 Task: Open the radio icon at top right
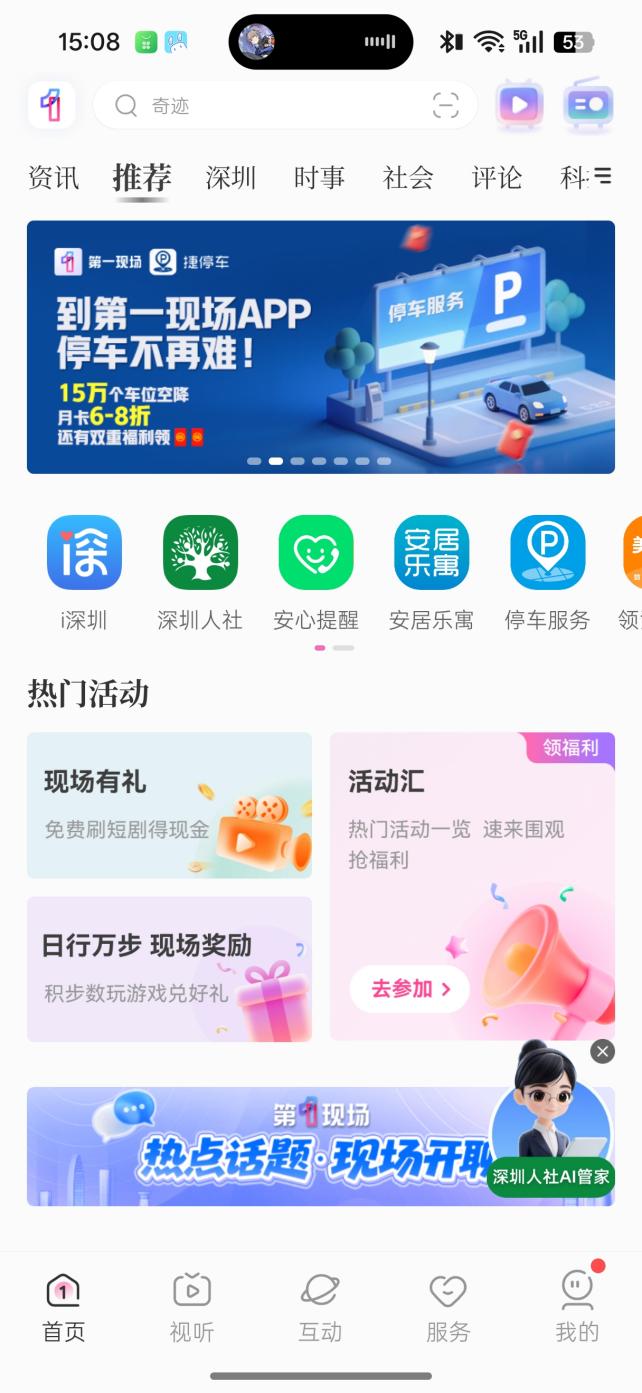pos(588,105)
